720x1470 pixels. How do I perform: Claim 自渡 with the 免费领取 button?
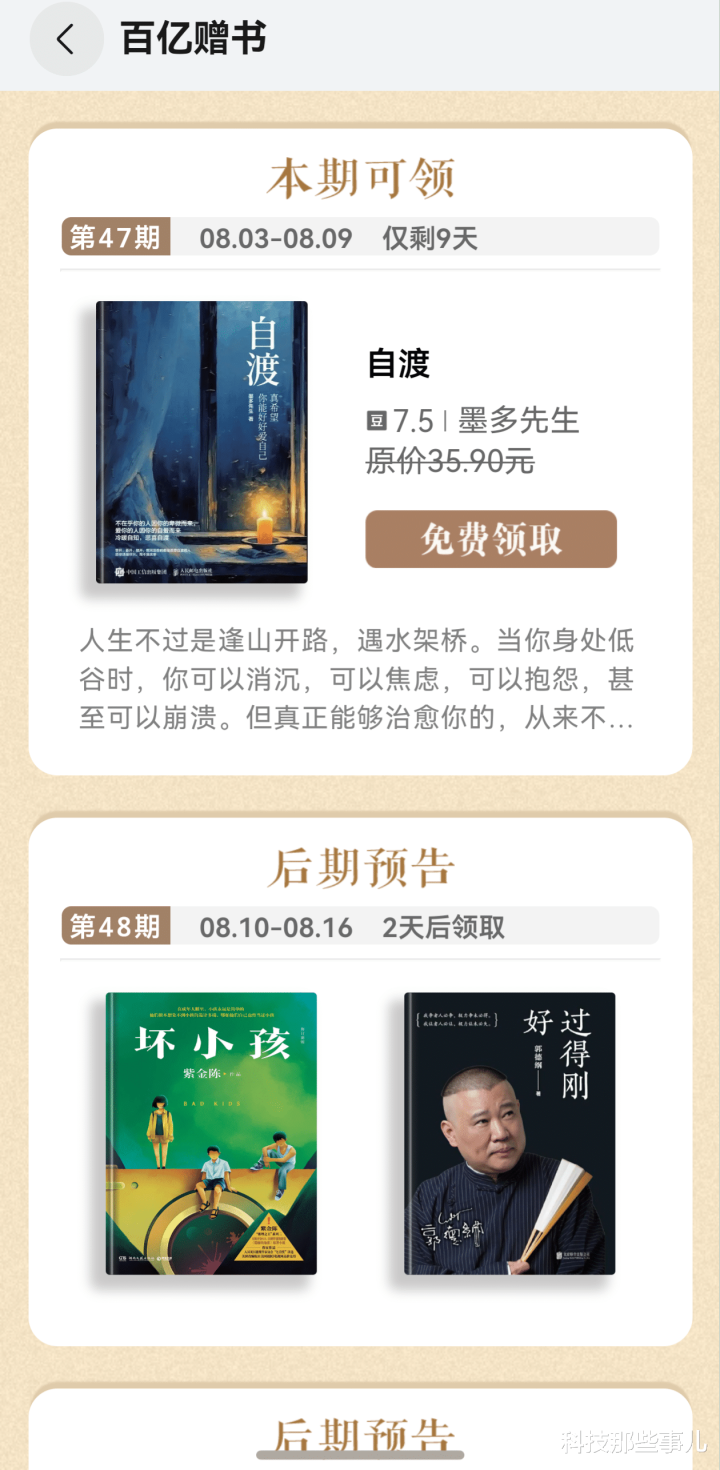coord(491,539)
